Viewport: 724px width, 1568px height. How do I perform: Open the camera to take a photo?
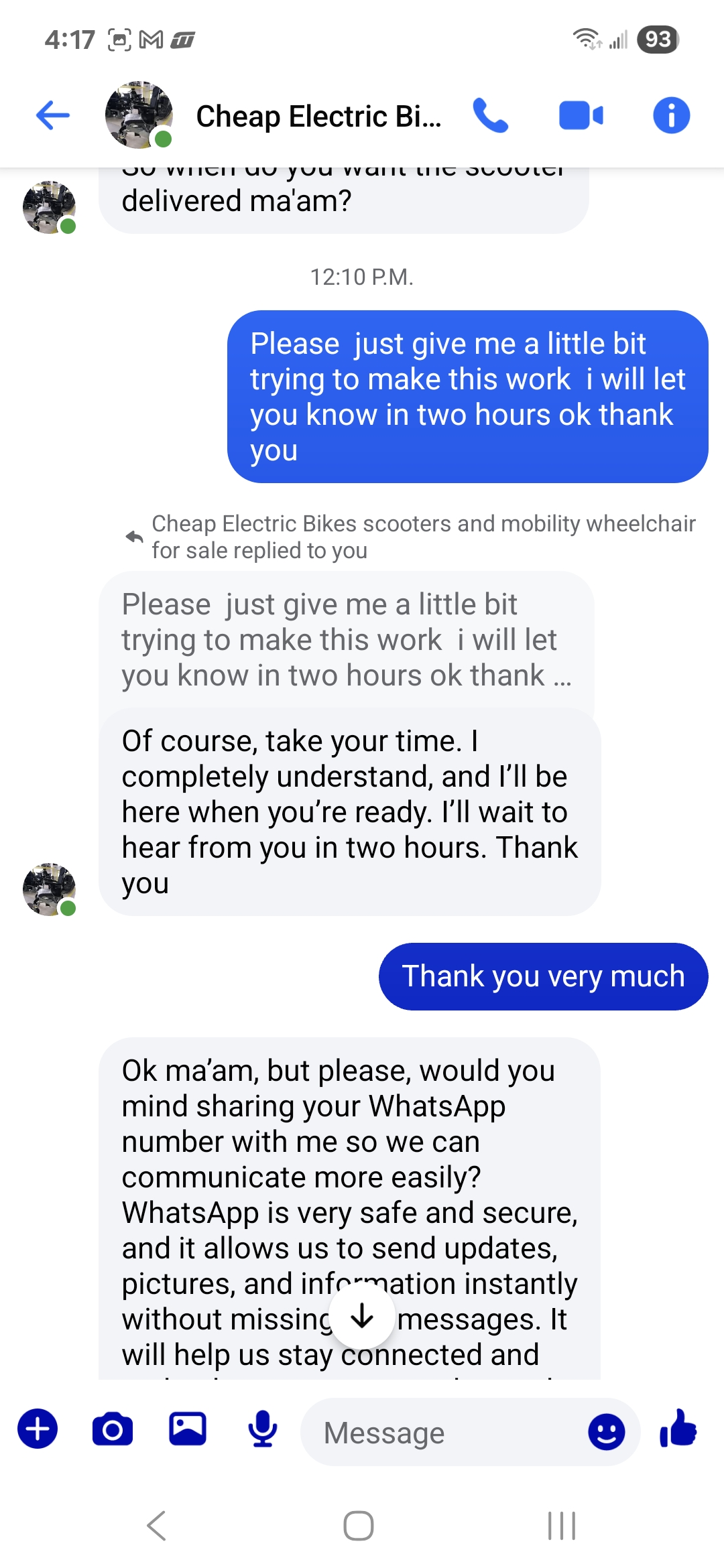pyautogui.click(x=113, y=1430)
